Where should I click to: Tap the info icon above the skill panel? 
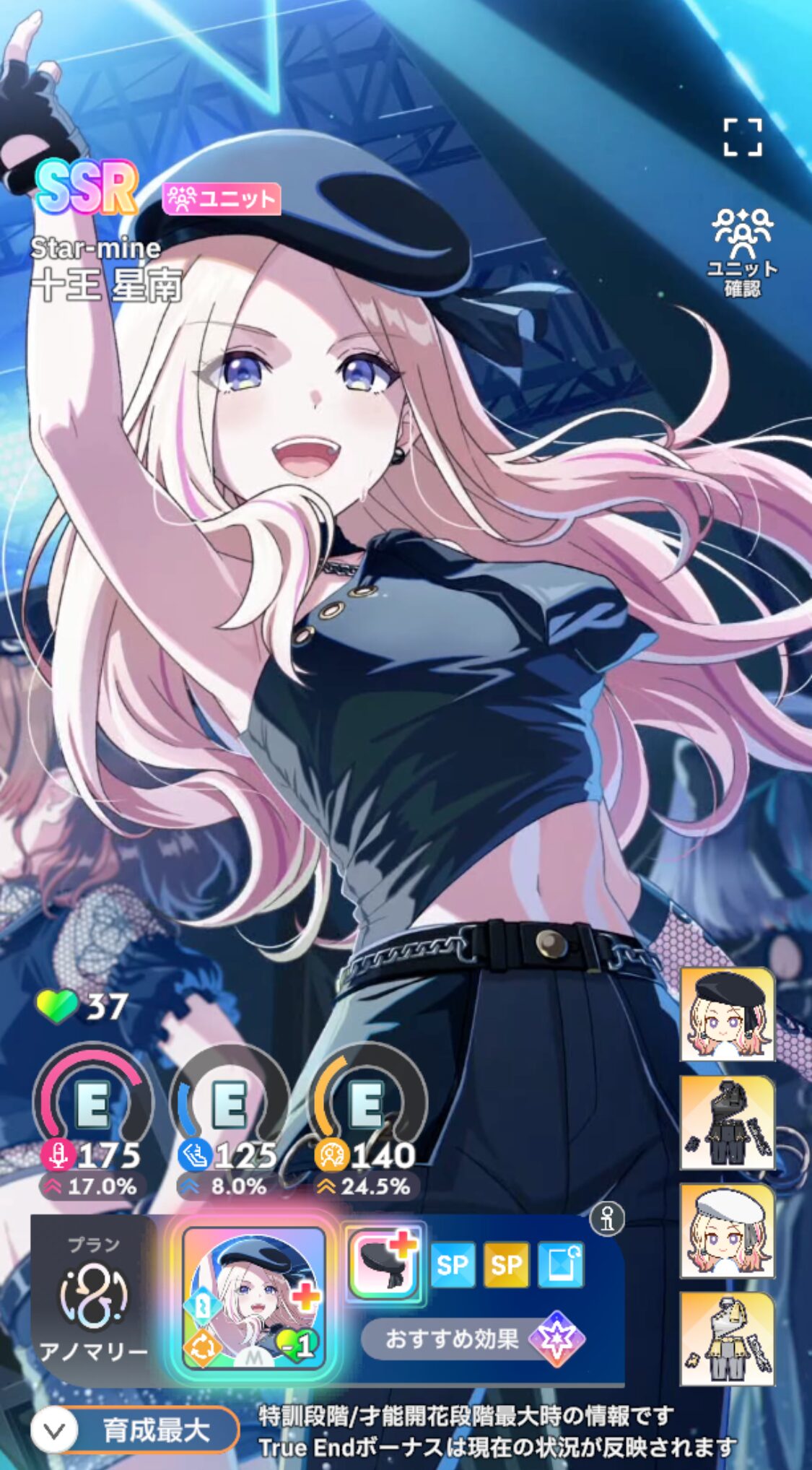[x=607, y=1218]
